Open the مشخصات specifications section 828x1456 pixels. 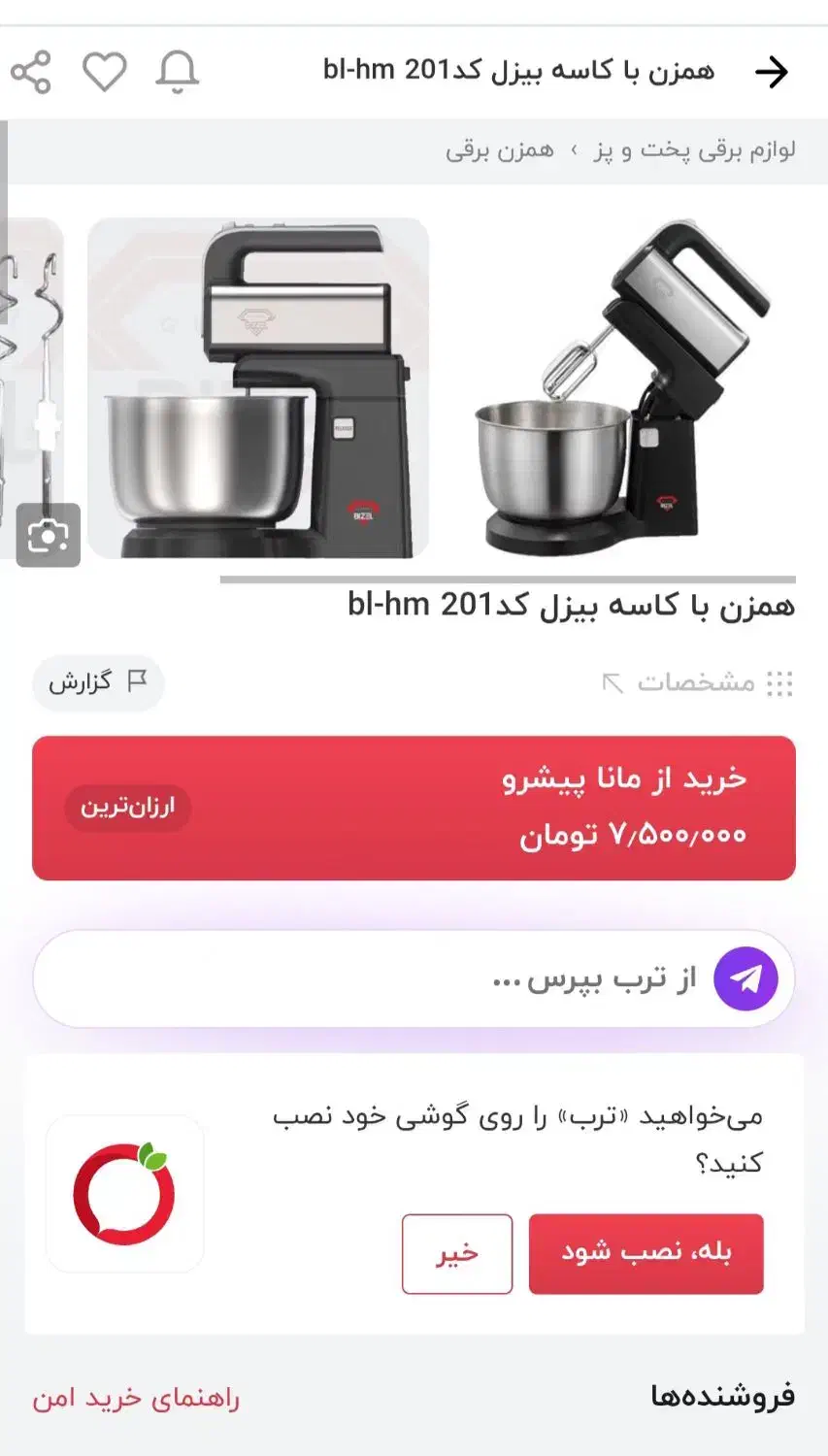(695, 682)
